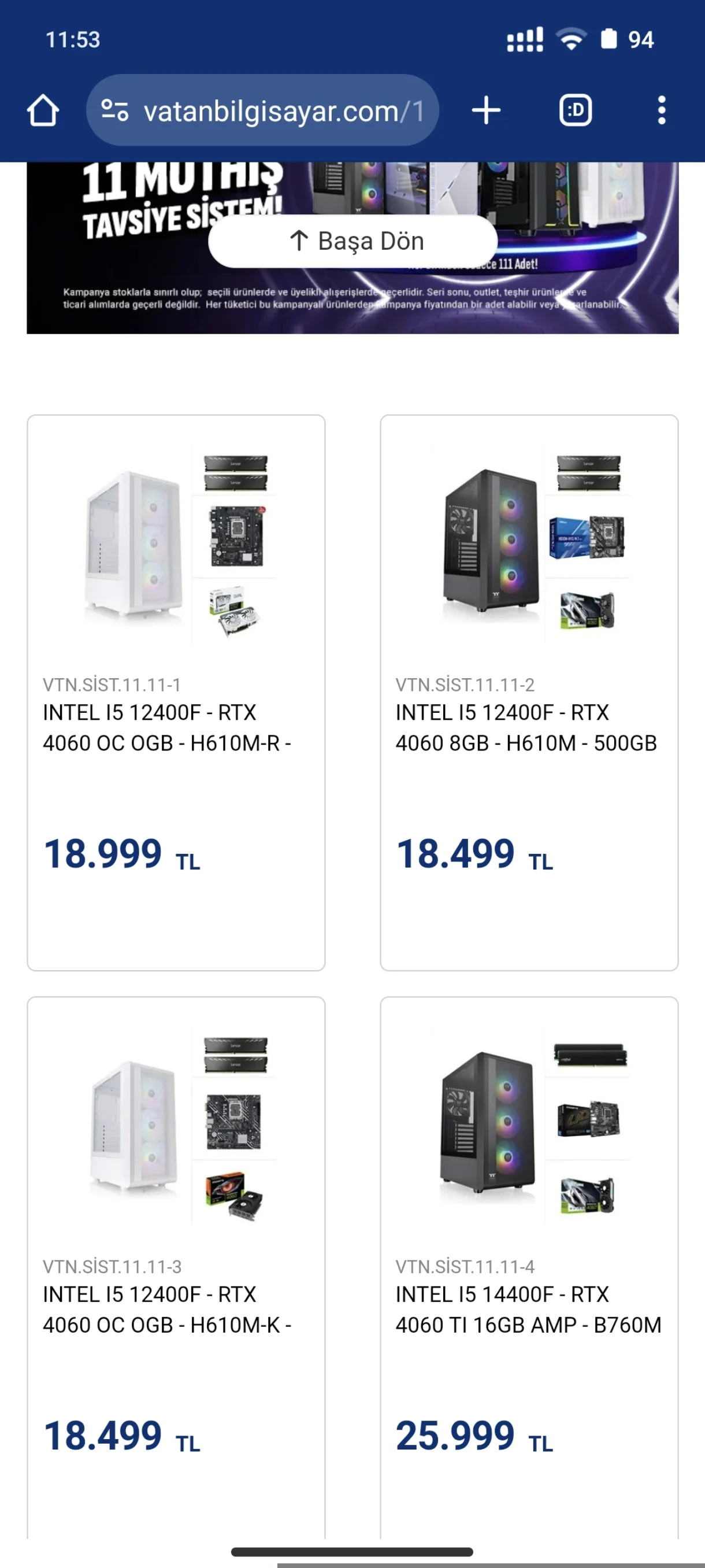The image size is (705, 1568).
Task: Tap the vatanbilgisayar.com address bar
Action: point(282,111)
